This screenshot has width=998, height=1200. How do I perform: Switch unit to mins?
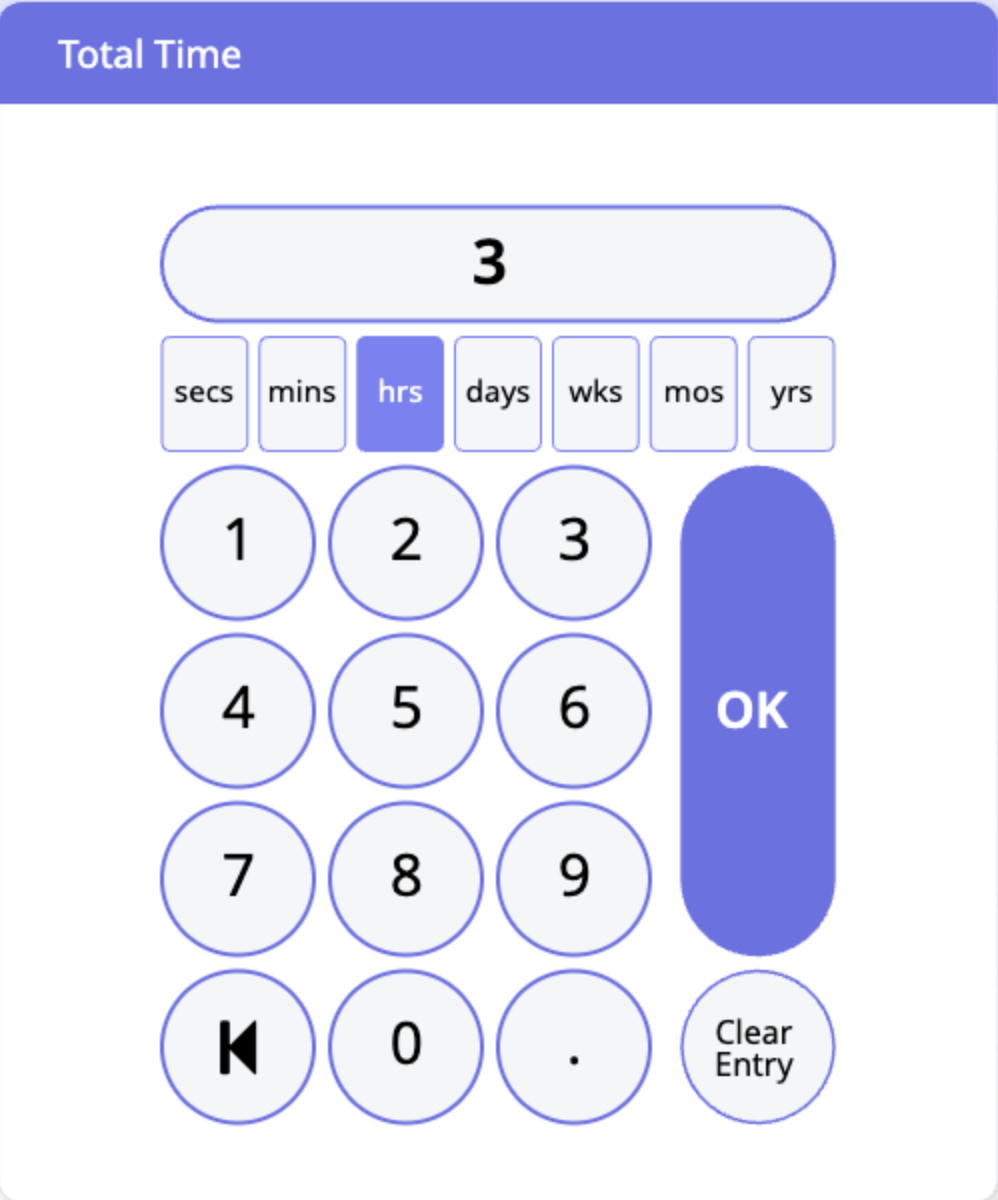[302, 393]
